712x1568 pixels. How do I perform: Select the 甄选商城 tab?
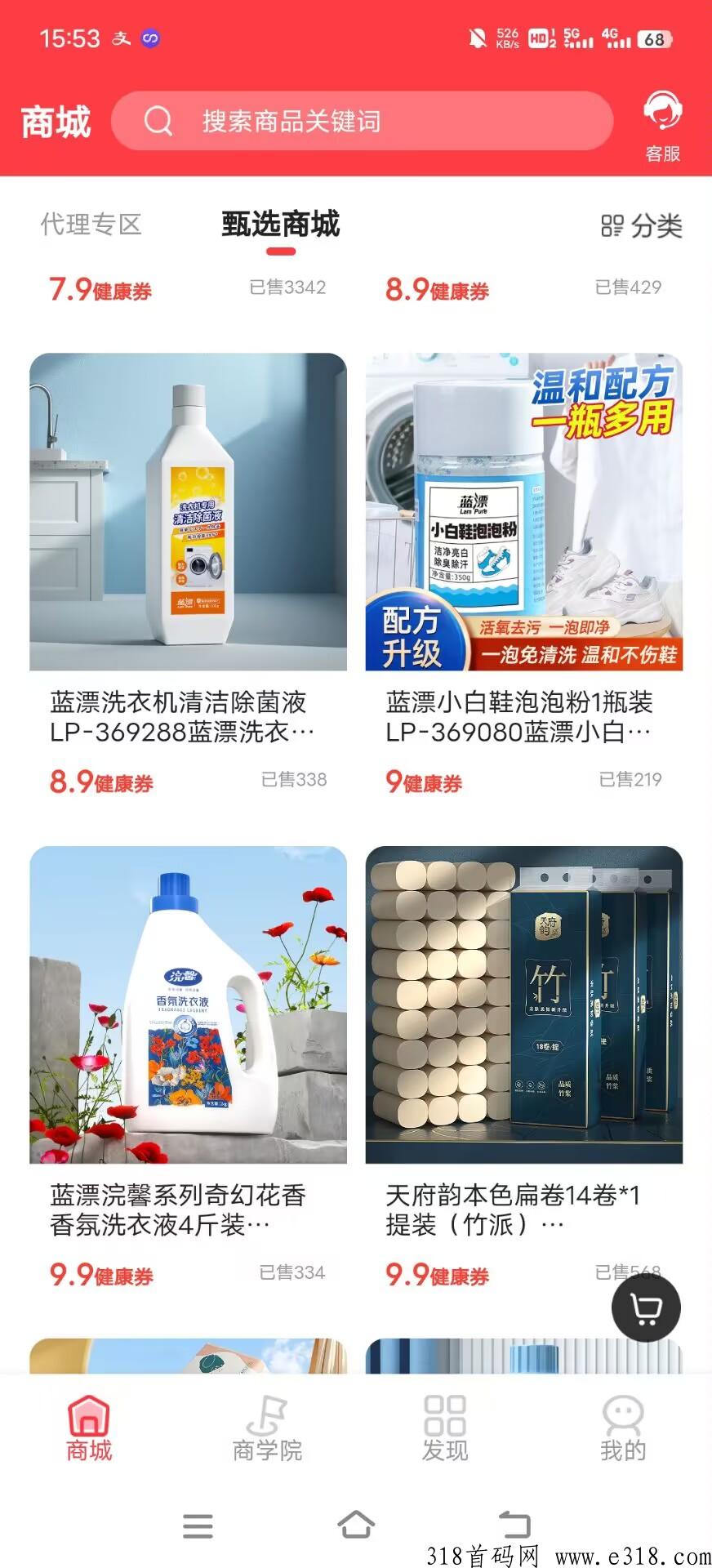280,225
